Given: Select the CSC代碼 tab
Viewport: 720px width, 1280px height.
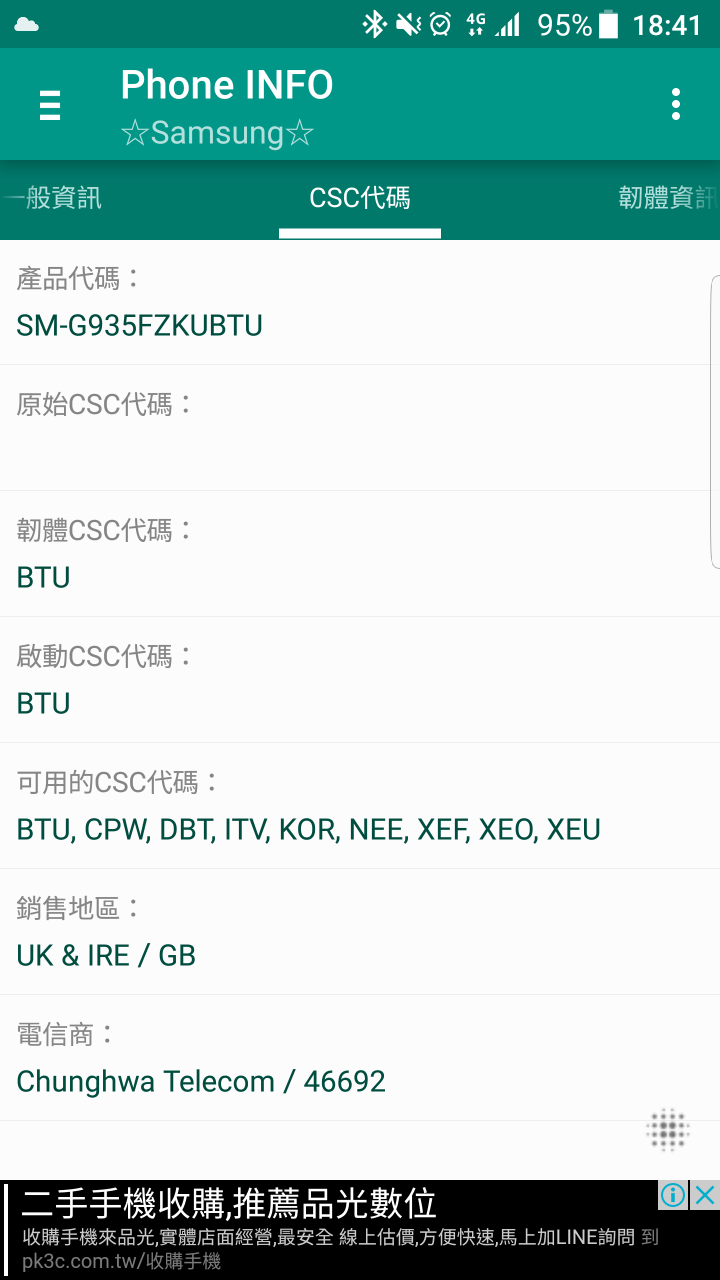Looking at the screenshot, I should point(360,198).
